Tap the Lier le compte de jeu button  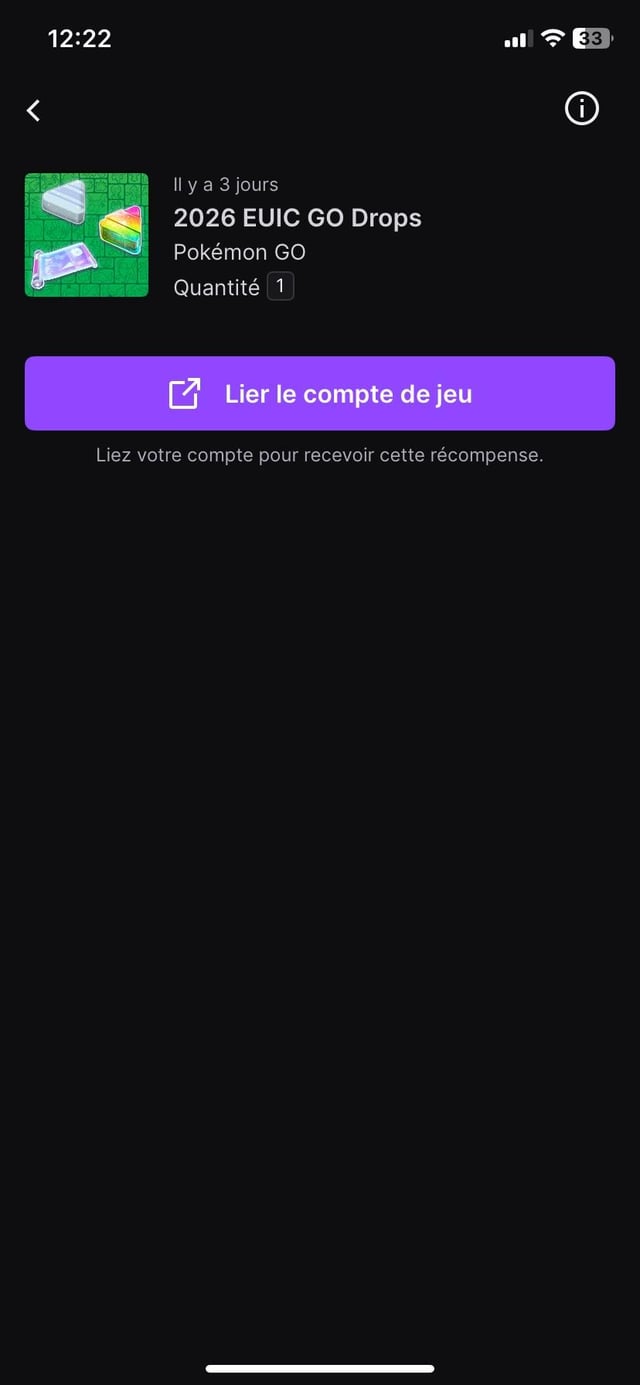[x=320, y=394]
